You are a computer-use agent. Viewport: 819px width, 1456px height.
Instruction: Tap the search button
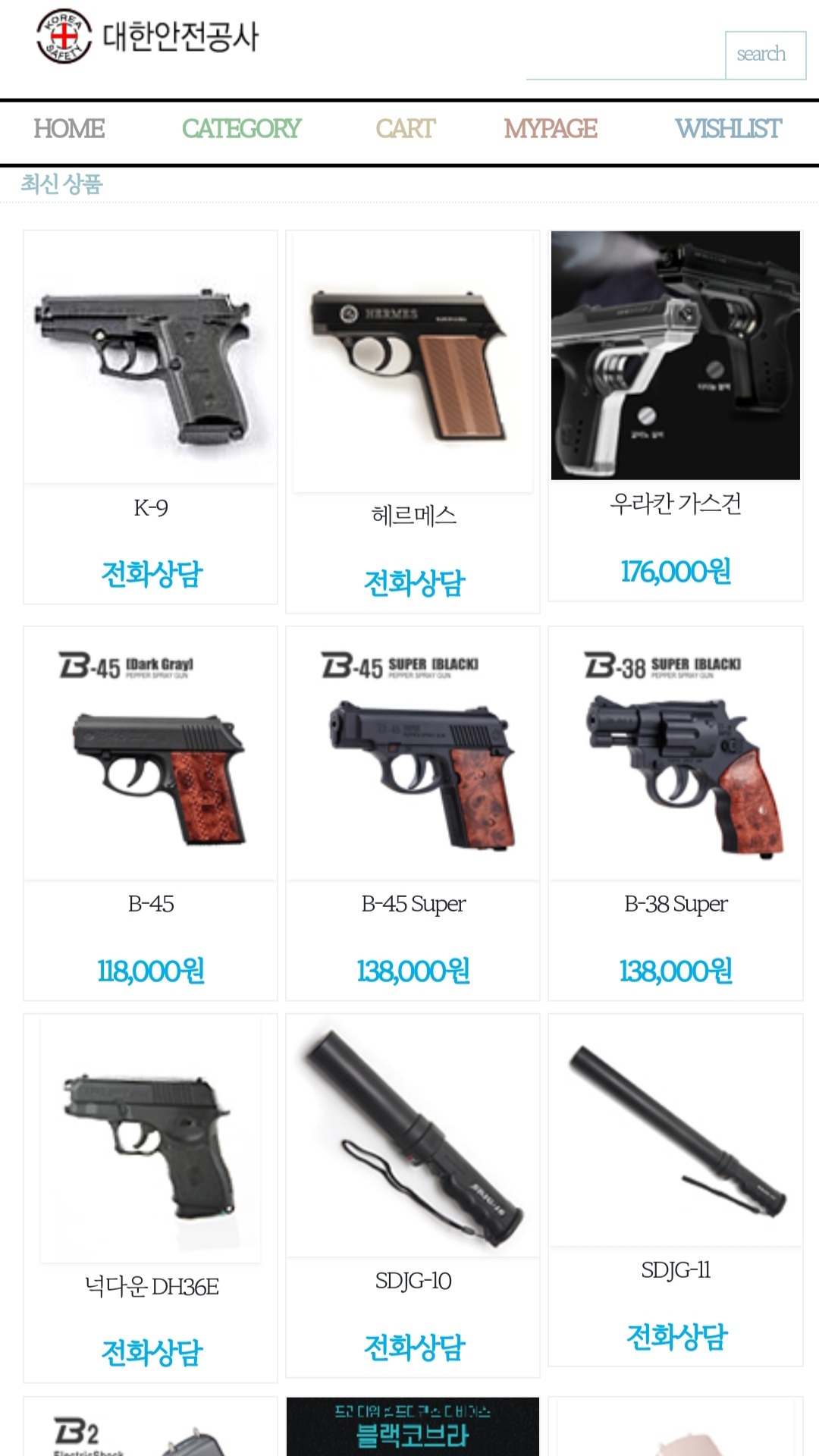764,55
